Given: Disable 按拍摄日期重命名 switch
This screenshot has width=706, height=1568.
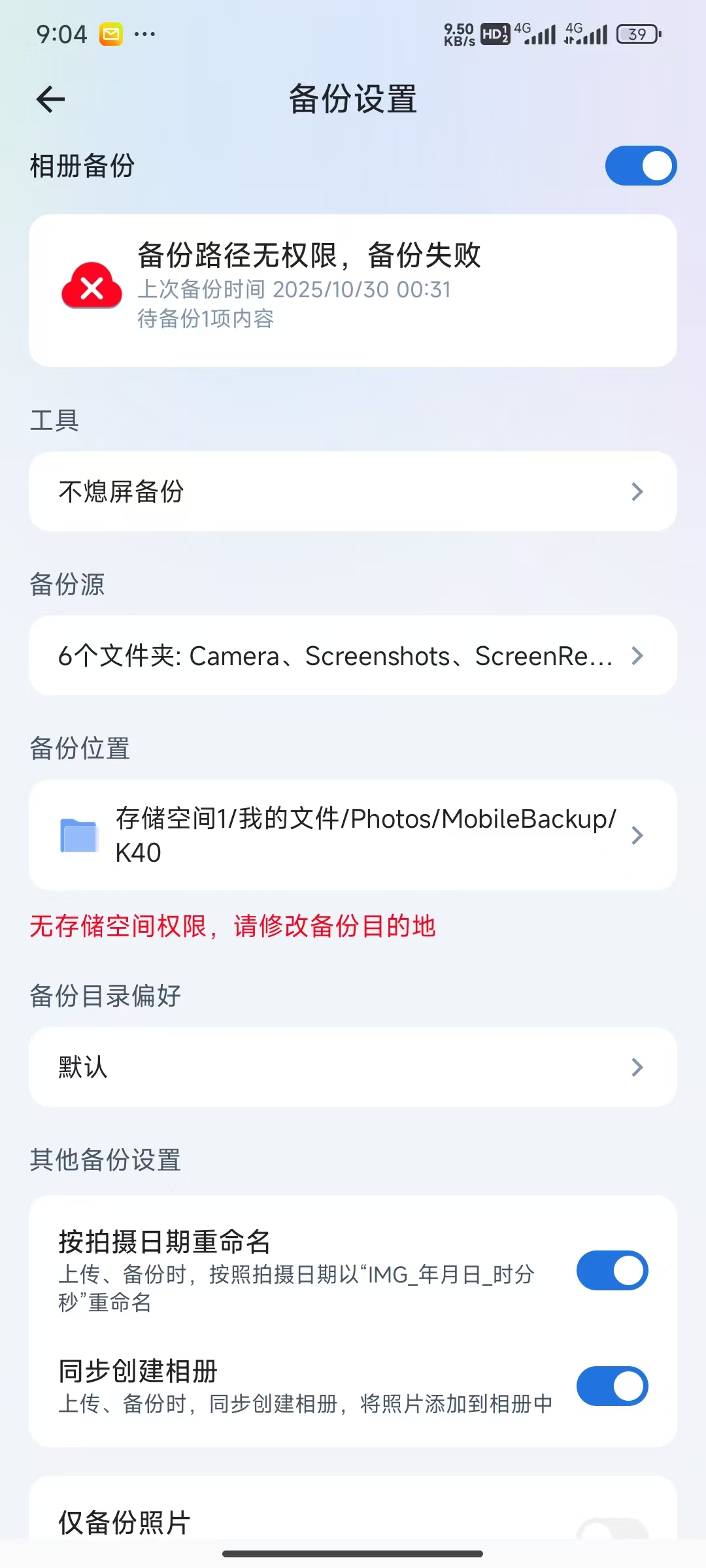Looking at the screenshot, I should tap(611, 1271).
